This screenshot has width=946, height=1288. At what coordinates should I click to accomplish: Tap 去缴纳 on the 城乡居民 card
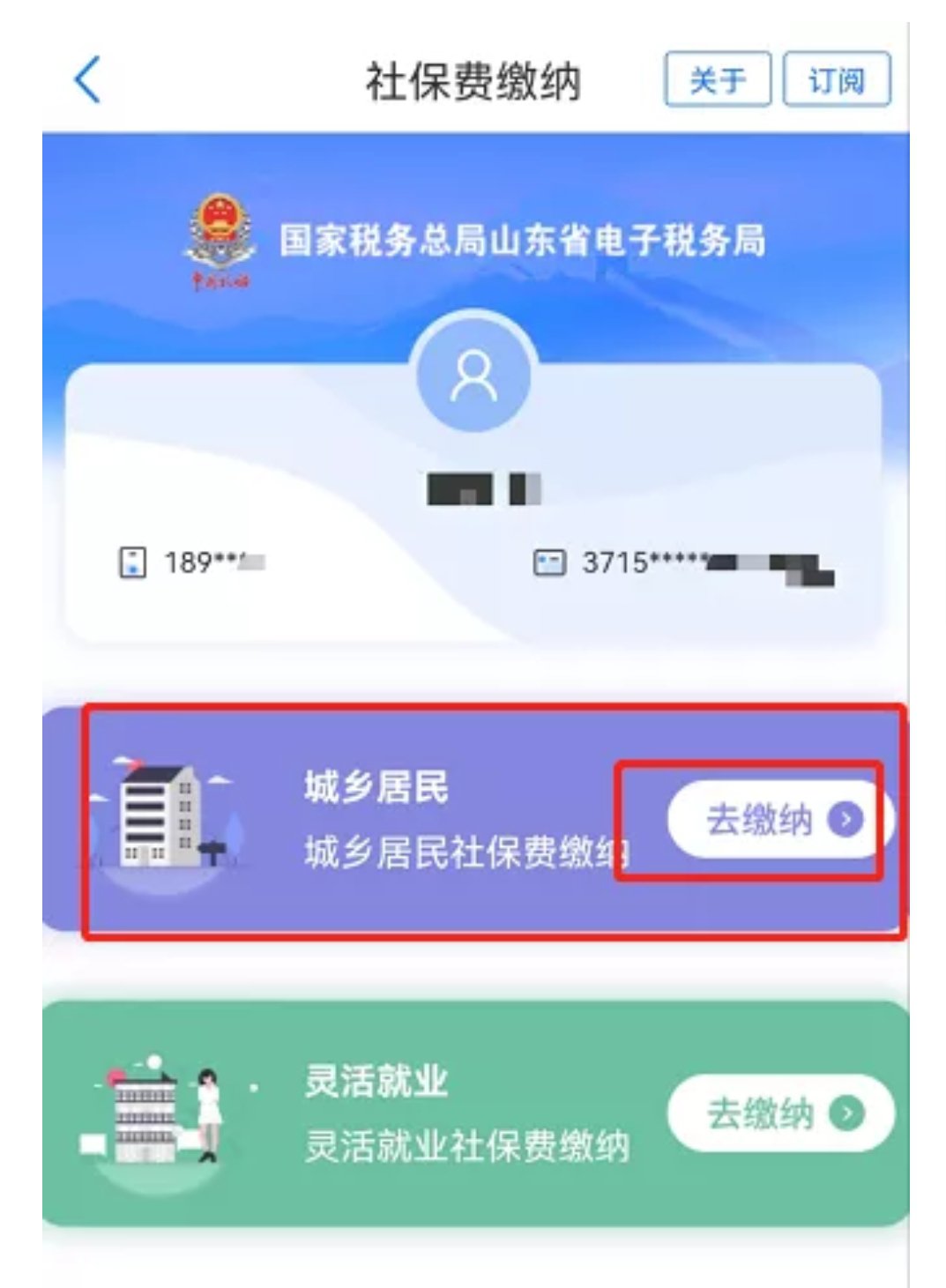click(778, 820)
